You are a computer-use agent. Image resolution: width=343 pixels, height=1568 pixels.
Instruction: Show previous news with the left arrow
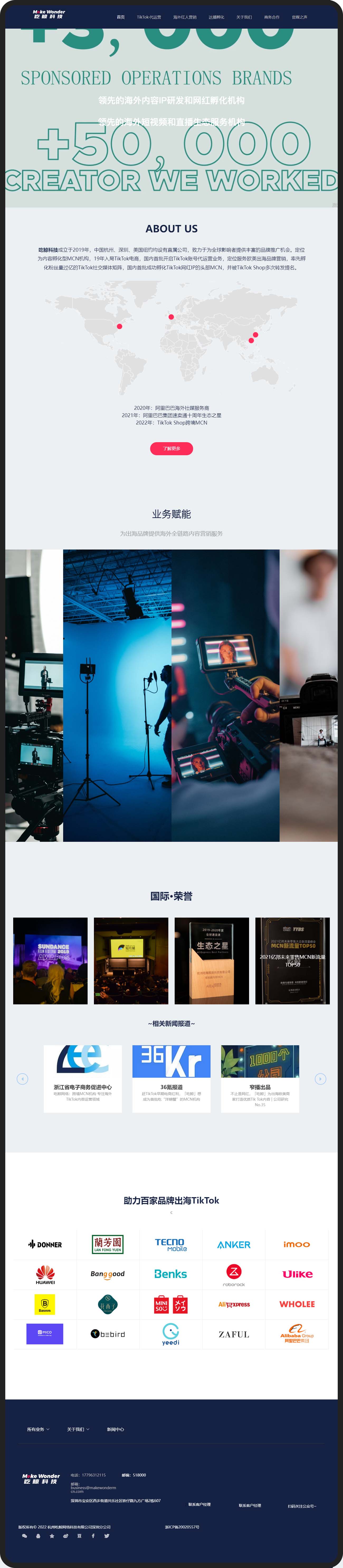[22, 1078]
